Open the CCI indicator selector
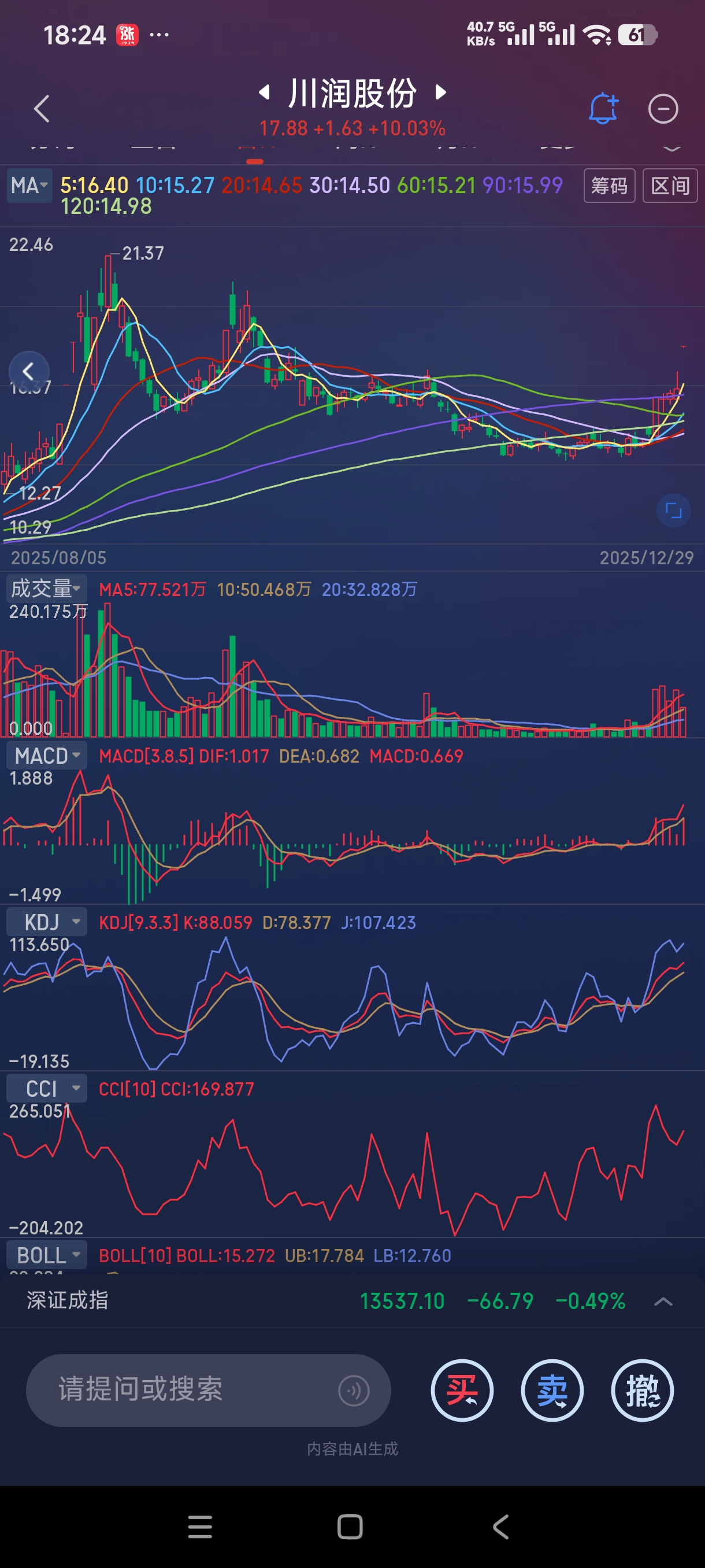The height and width of the screenshot is (1568, 705). click(x=46, y=1088)
